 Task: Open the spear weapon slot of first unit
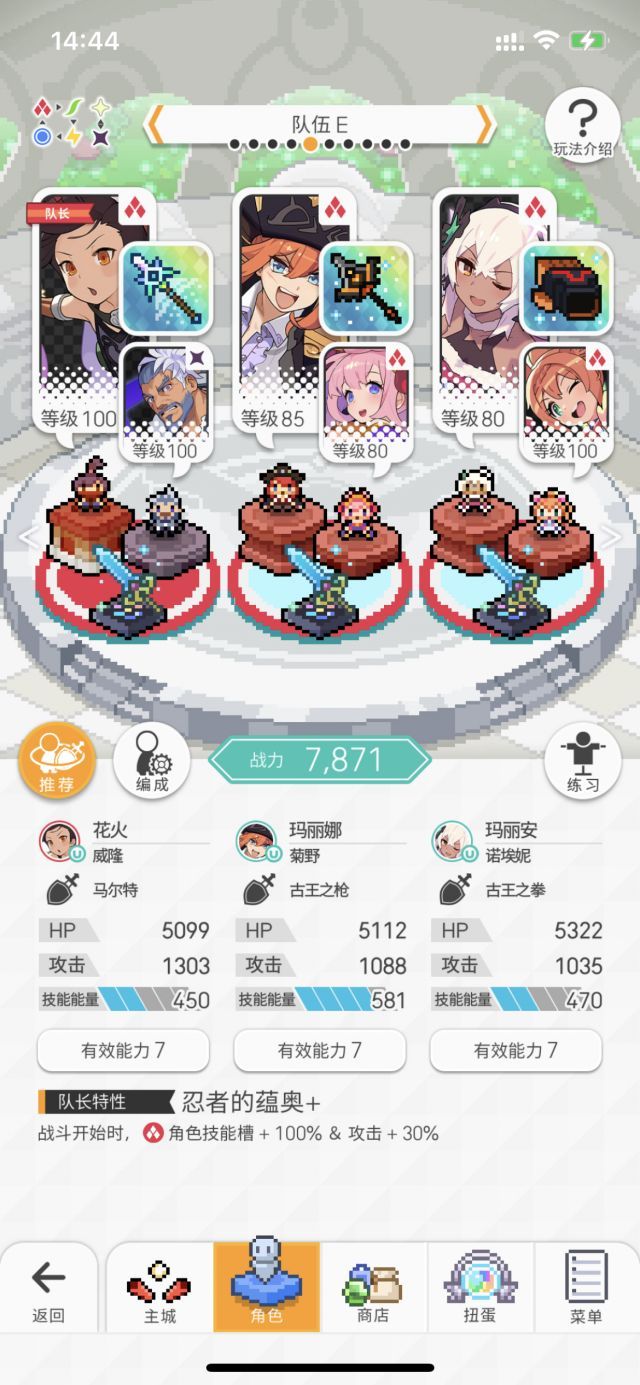pyautogui.click(x=166, y=288)
